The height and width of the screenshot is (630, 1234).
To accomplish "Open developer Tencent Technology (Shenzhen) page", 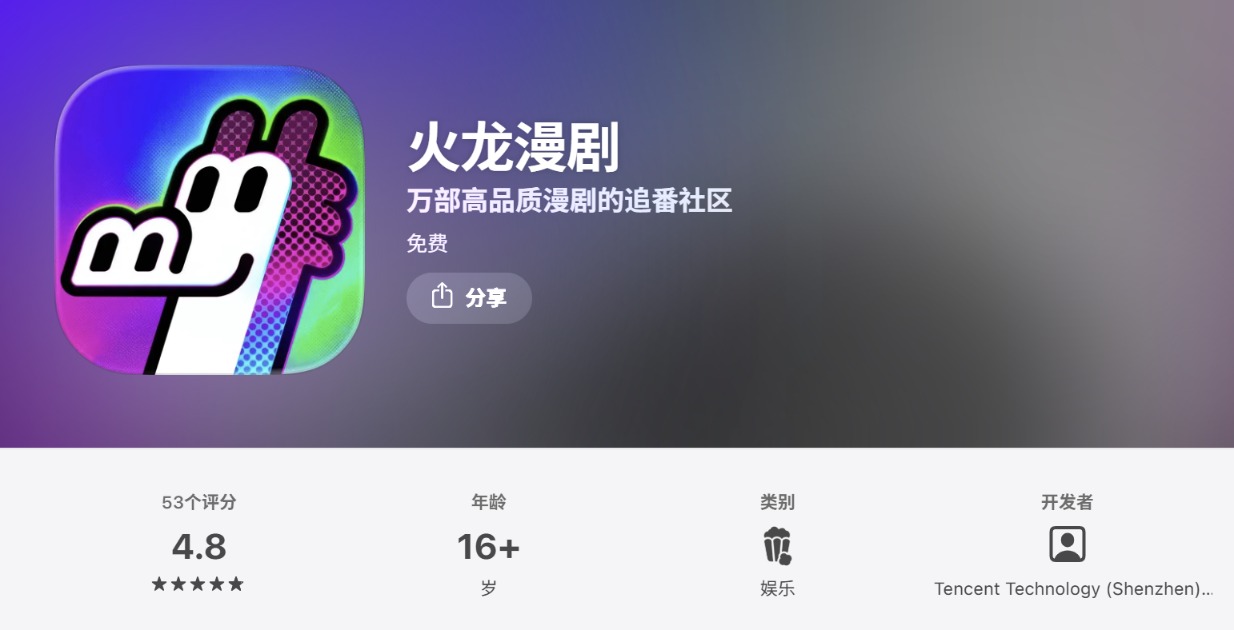I will click(1072, 589).
